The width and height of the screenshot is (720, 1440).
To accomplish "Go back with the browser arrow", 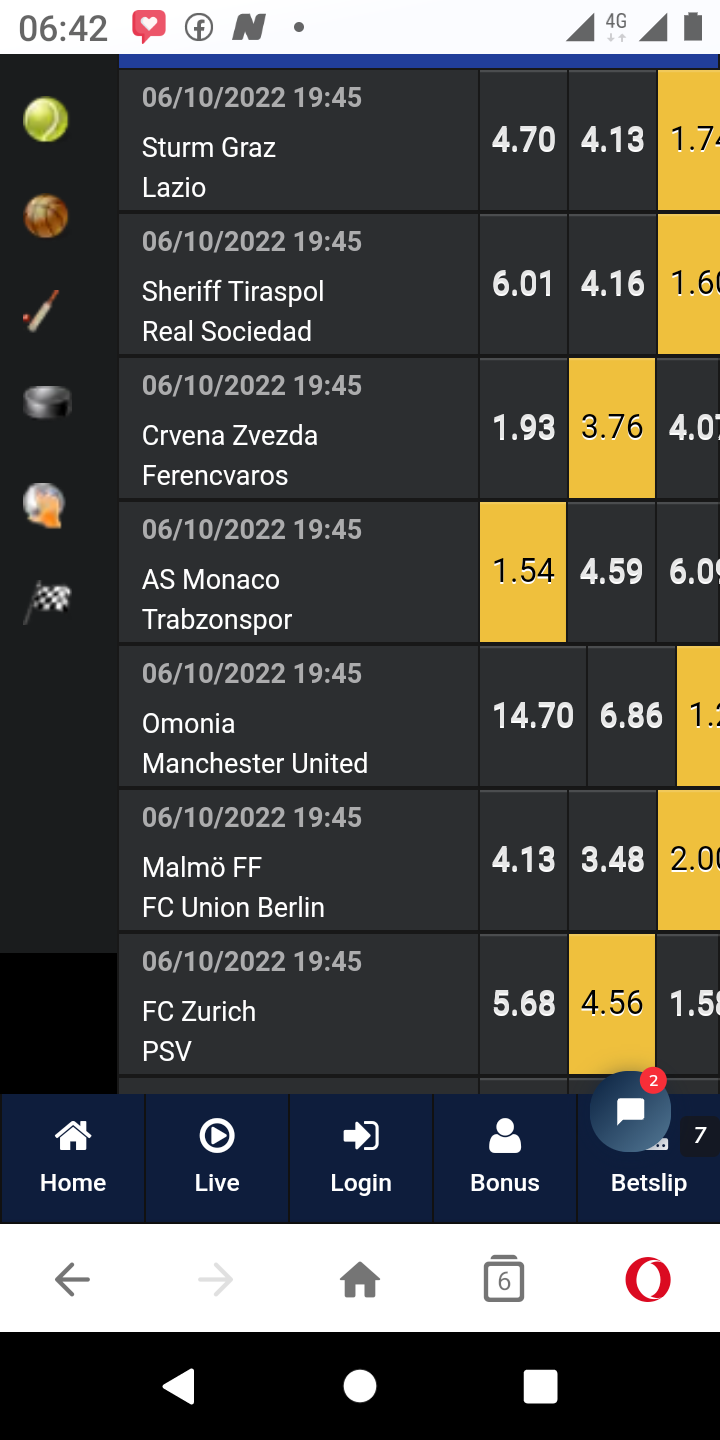I will coord(72,1279).
